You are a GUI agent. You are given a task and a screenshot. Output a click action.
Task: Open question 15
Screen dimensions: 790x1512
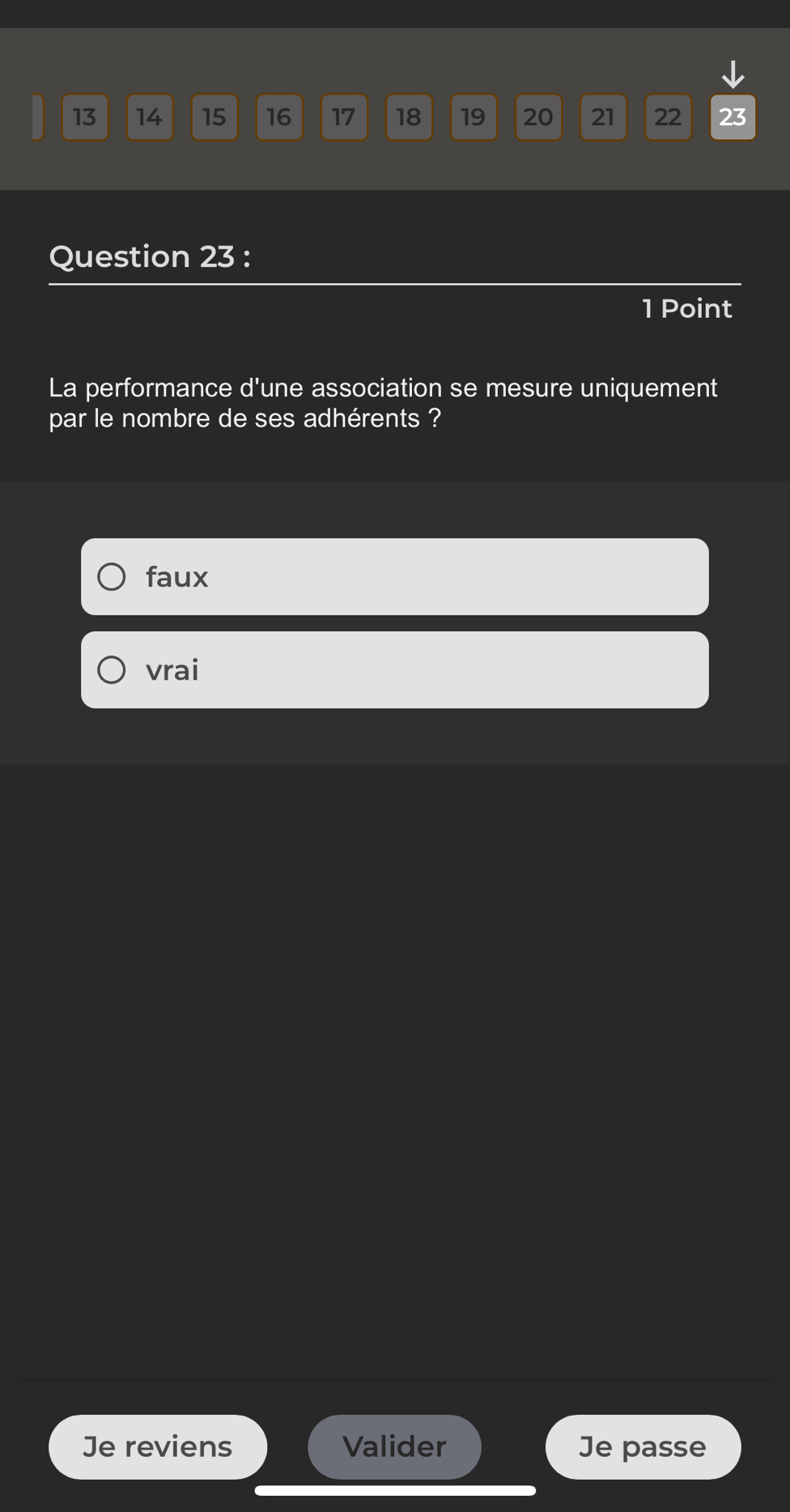[x=214, y=117]
